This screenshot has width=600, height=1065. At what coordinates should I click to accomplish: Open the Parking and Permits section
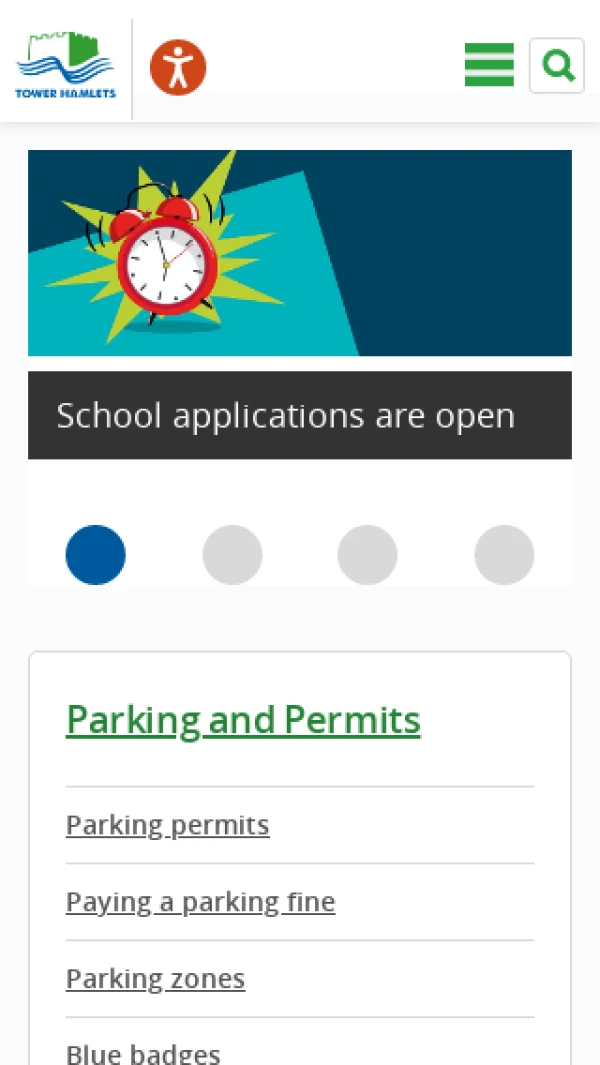coord(243,720)
